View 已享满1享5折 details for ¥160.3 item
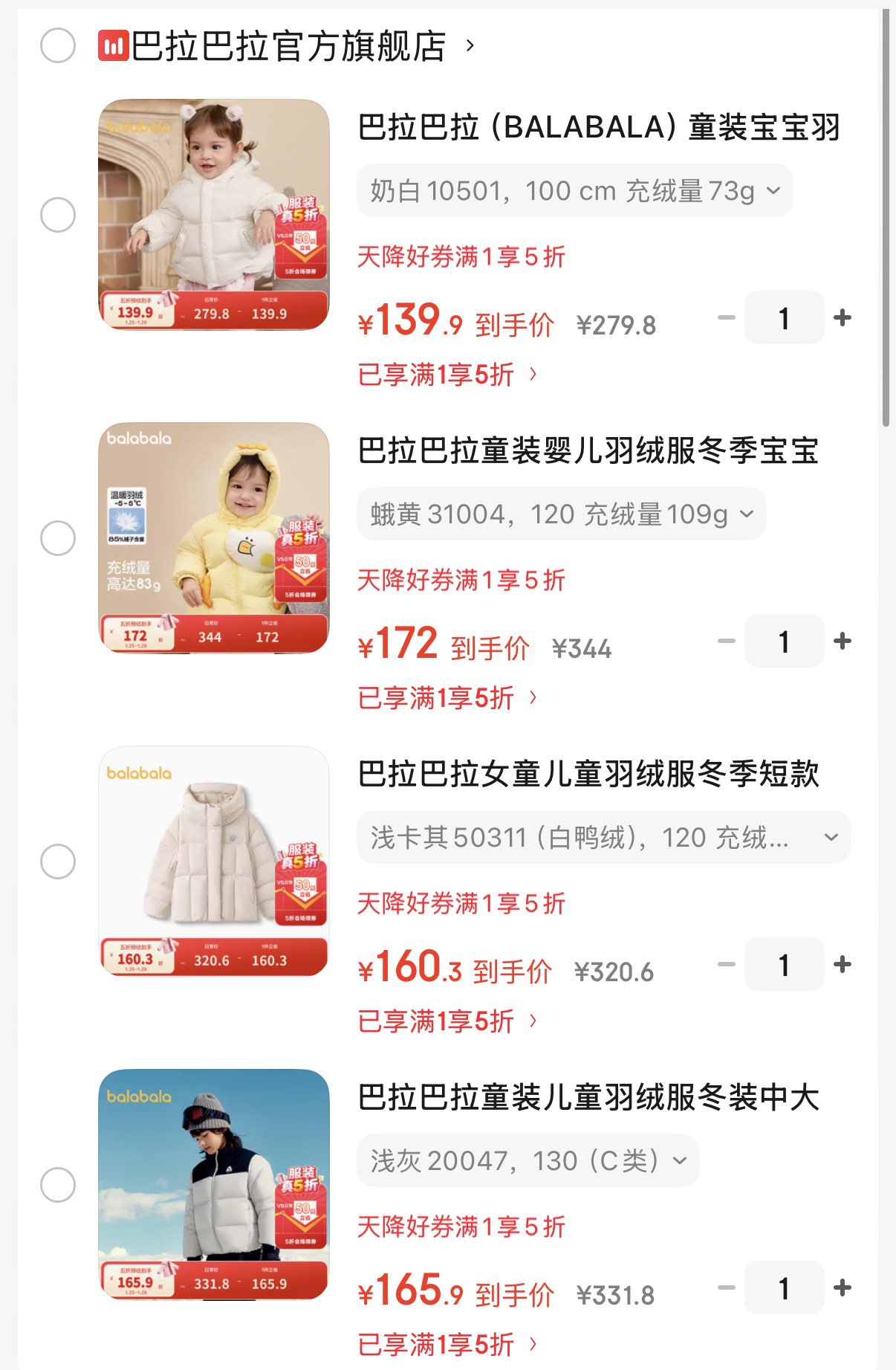This screenshot has height=1370, width=896. point(447,1021)
